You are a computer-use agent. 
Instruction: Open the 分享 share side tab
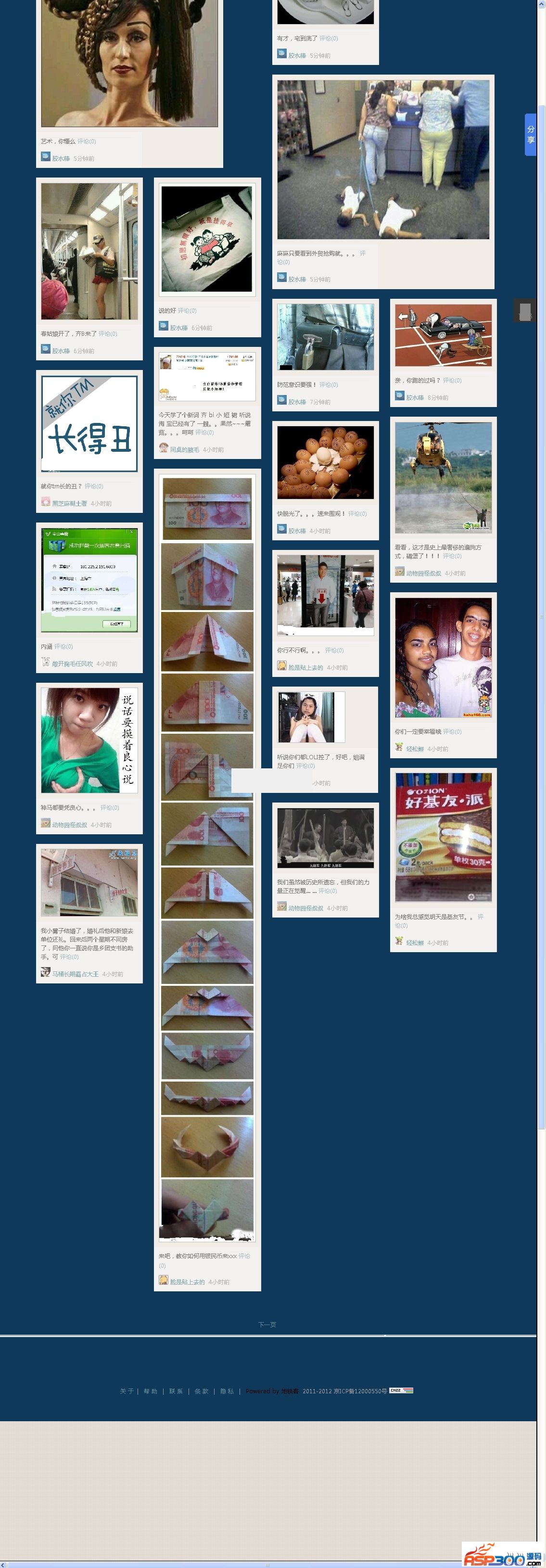point(530,135)
